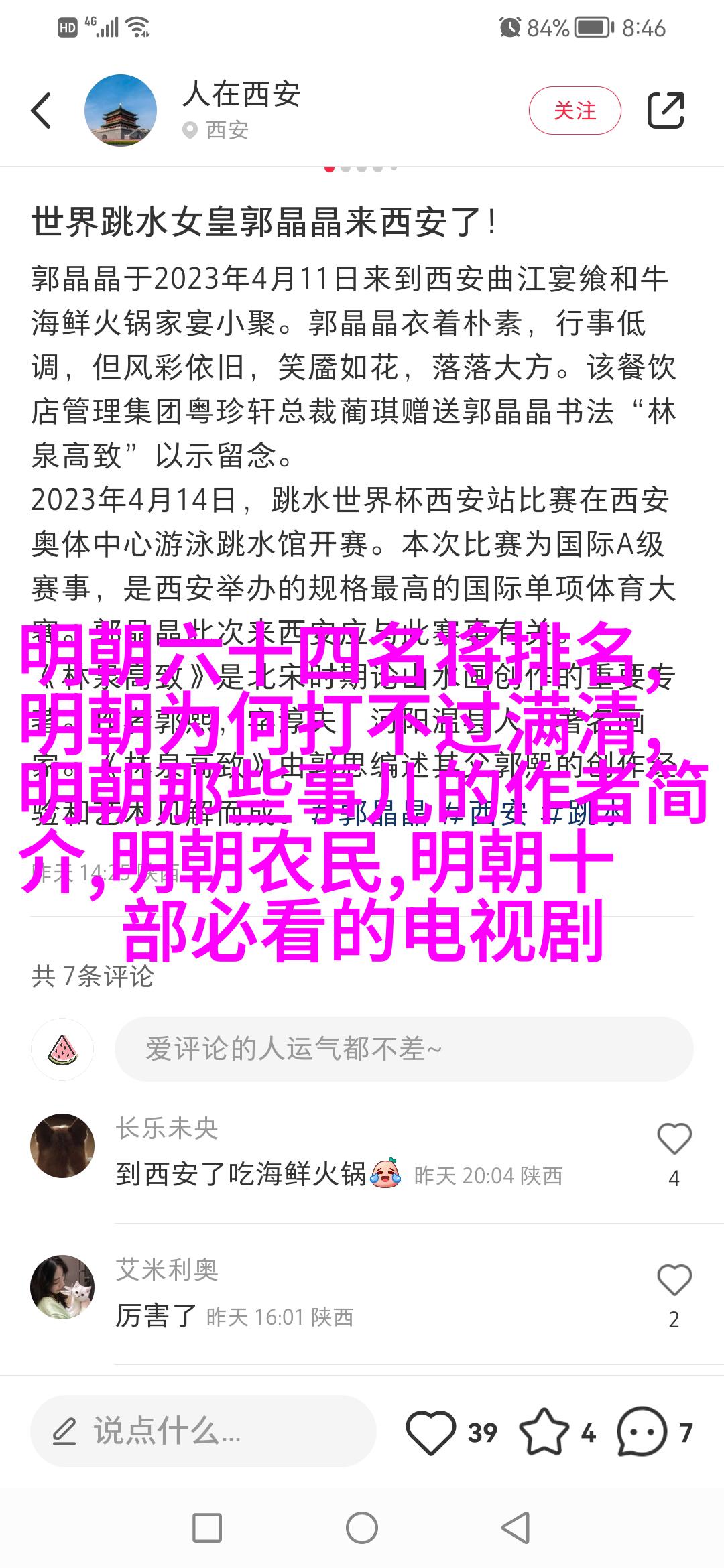Open the 西安 location tag

coord(217,129)
